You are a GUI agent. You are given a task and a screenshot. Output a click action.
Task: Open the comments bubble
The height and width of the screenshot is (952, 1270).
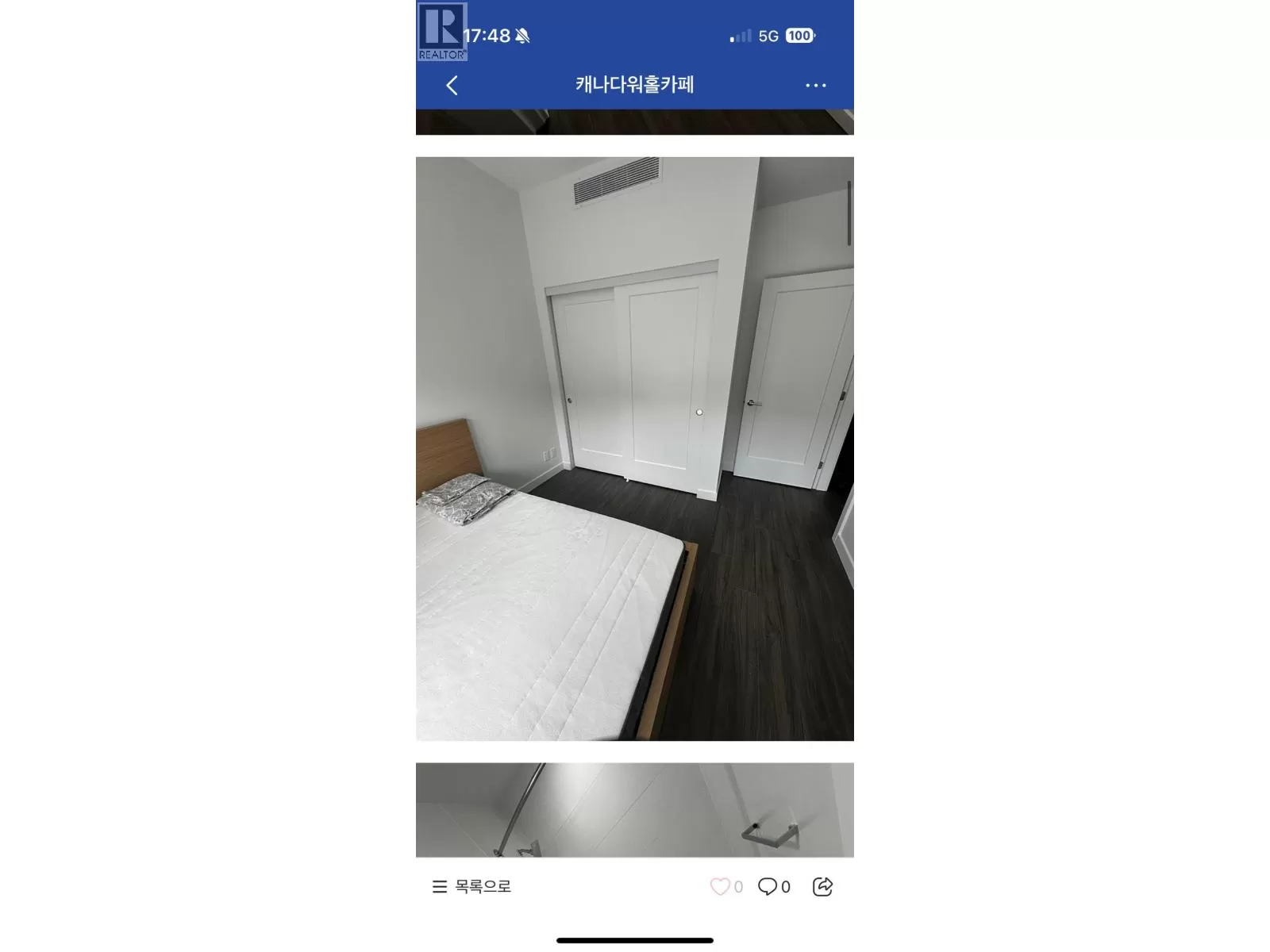pyautogui.click(x=767, y=887)
